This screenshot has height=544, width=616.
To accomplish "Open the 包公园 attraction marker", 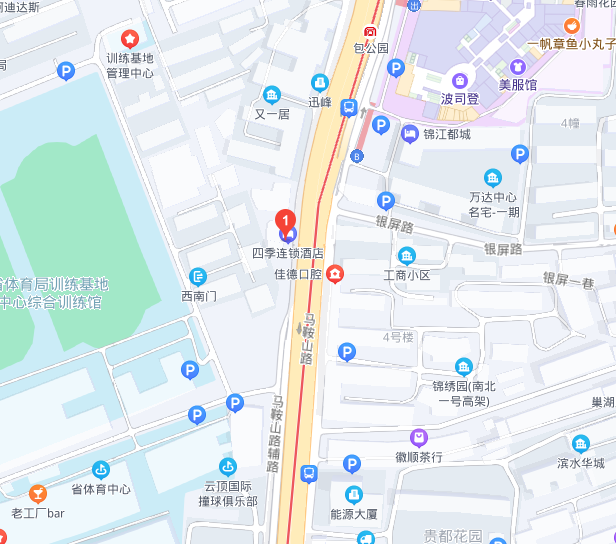I will 371,30.
